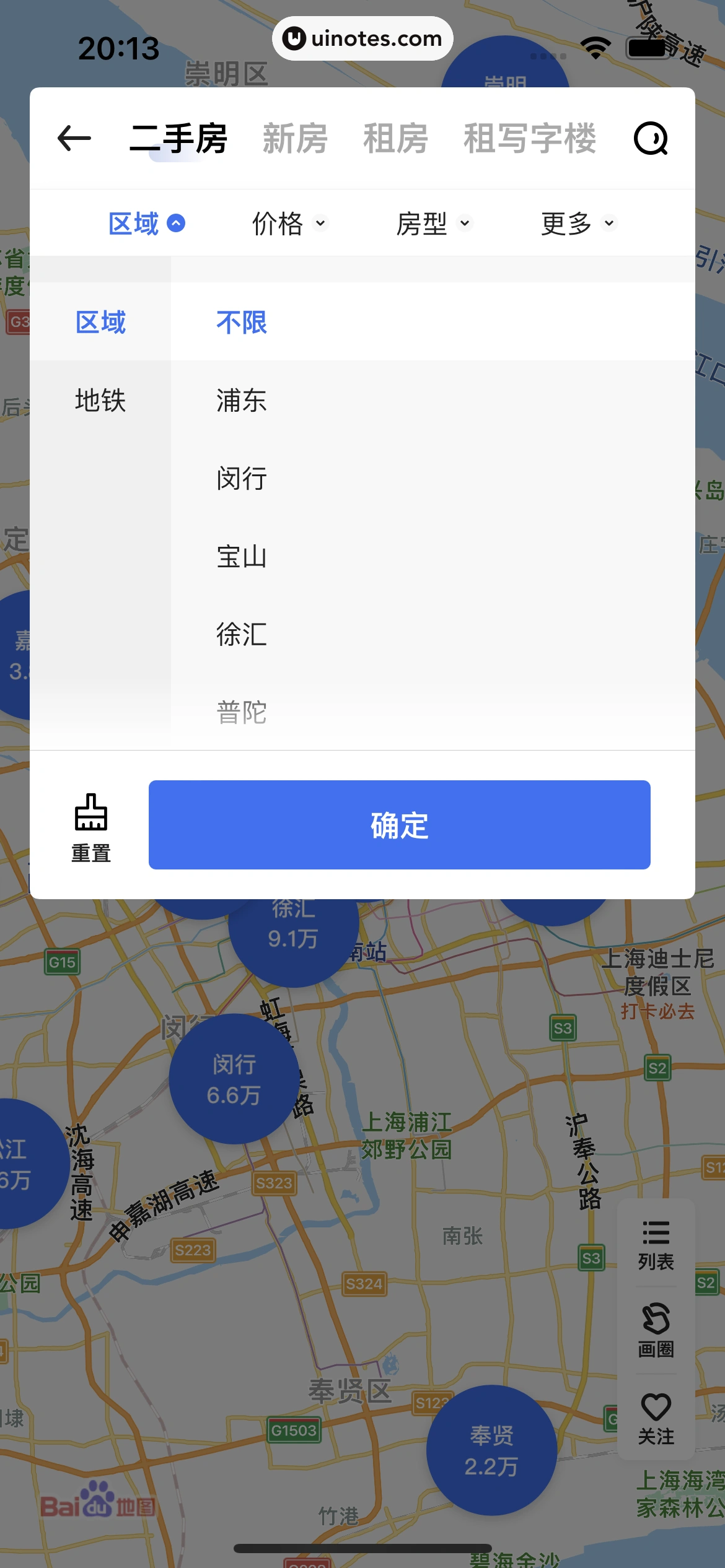Expand the 房型 filter dropdown
725x1568 pixels.
tap(434, 224)
